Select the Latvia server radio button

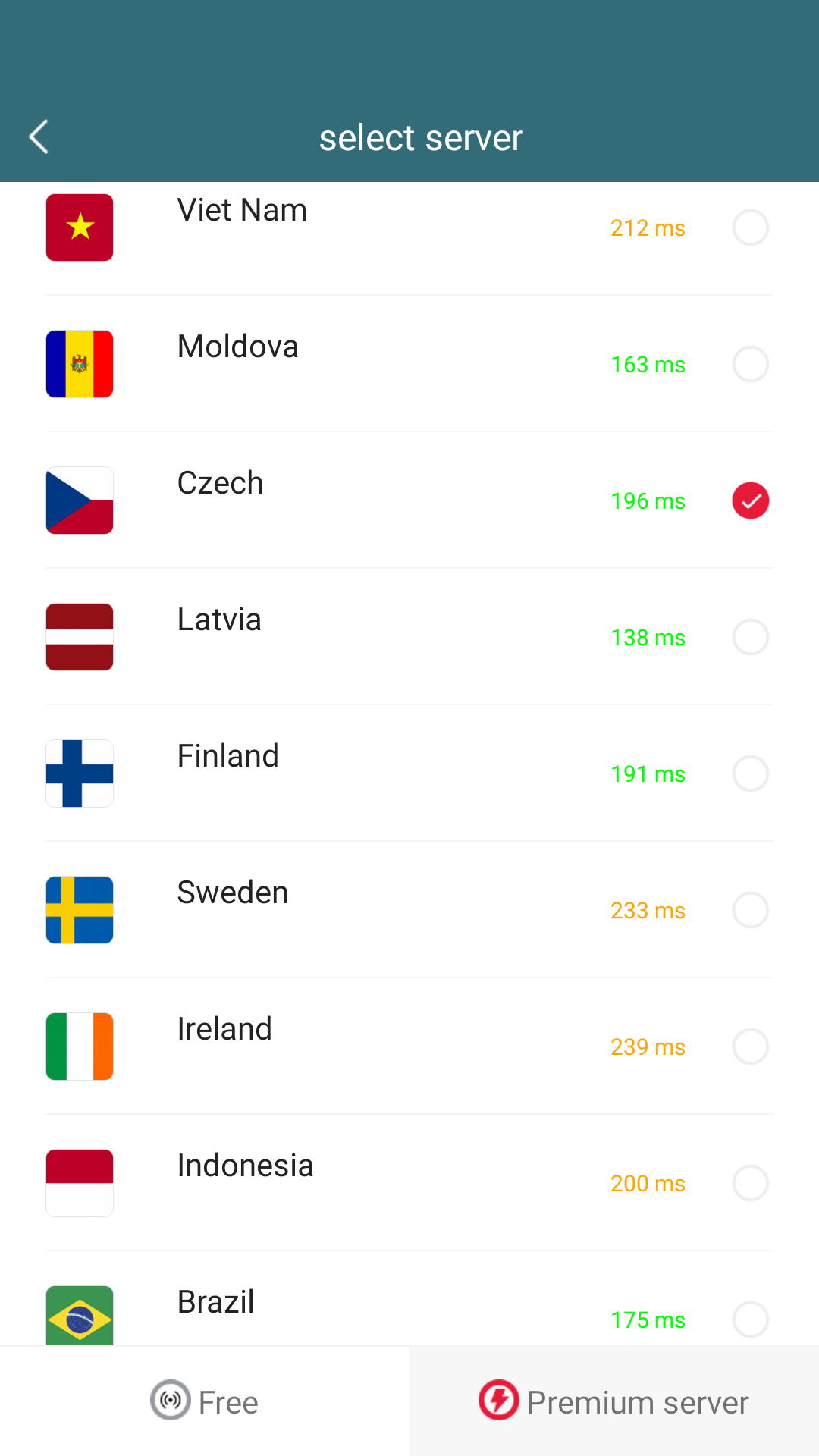click(750, 637)
